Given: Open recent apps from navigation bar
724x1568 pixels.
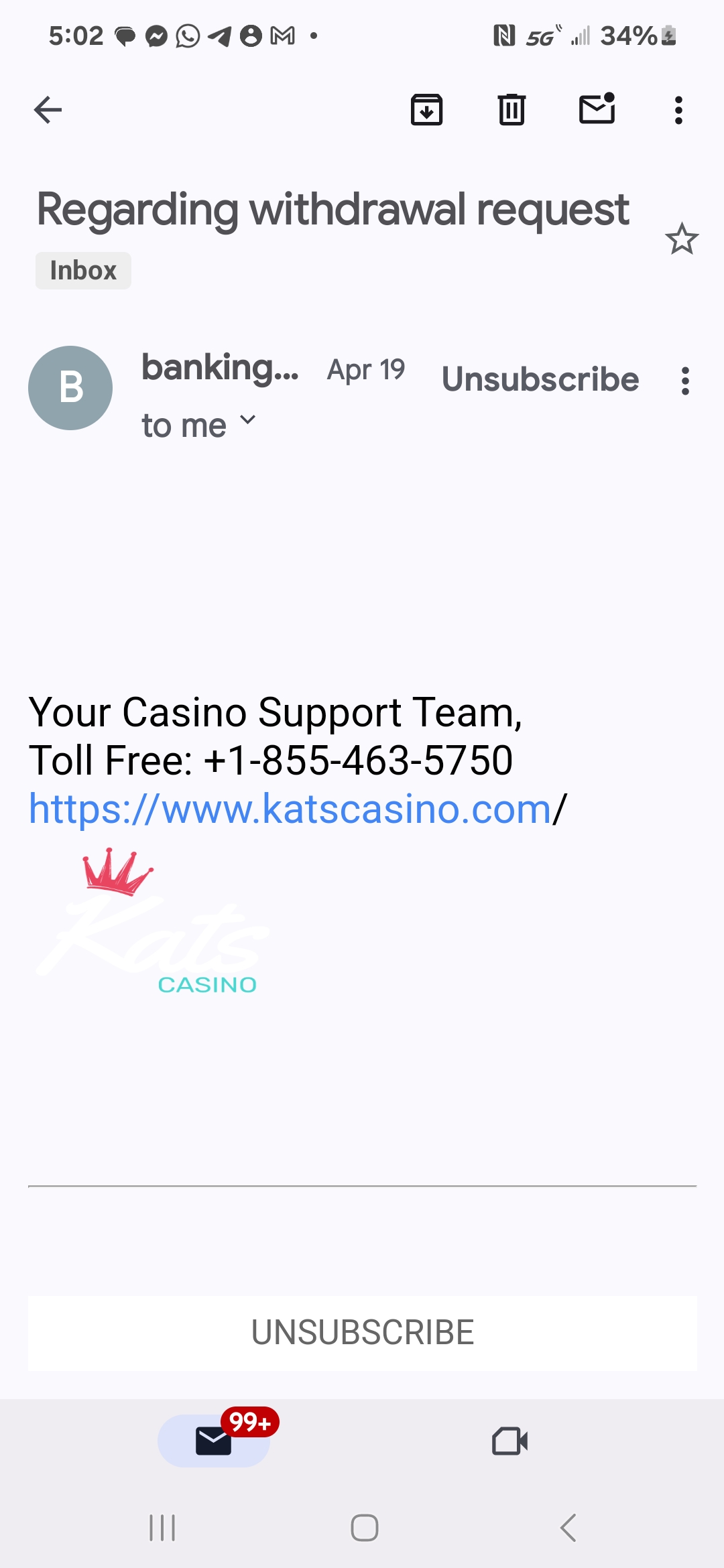Looking at the screenshot, I should coord(162,1528).
